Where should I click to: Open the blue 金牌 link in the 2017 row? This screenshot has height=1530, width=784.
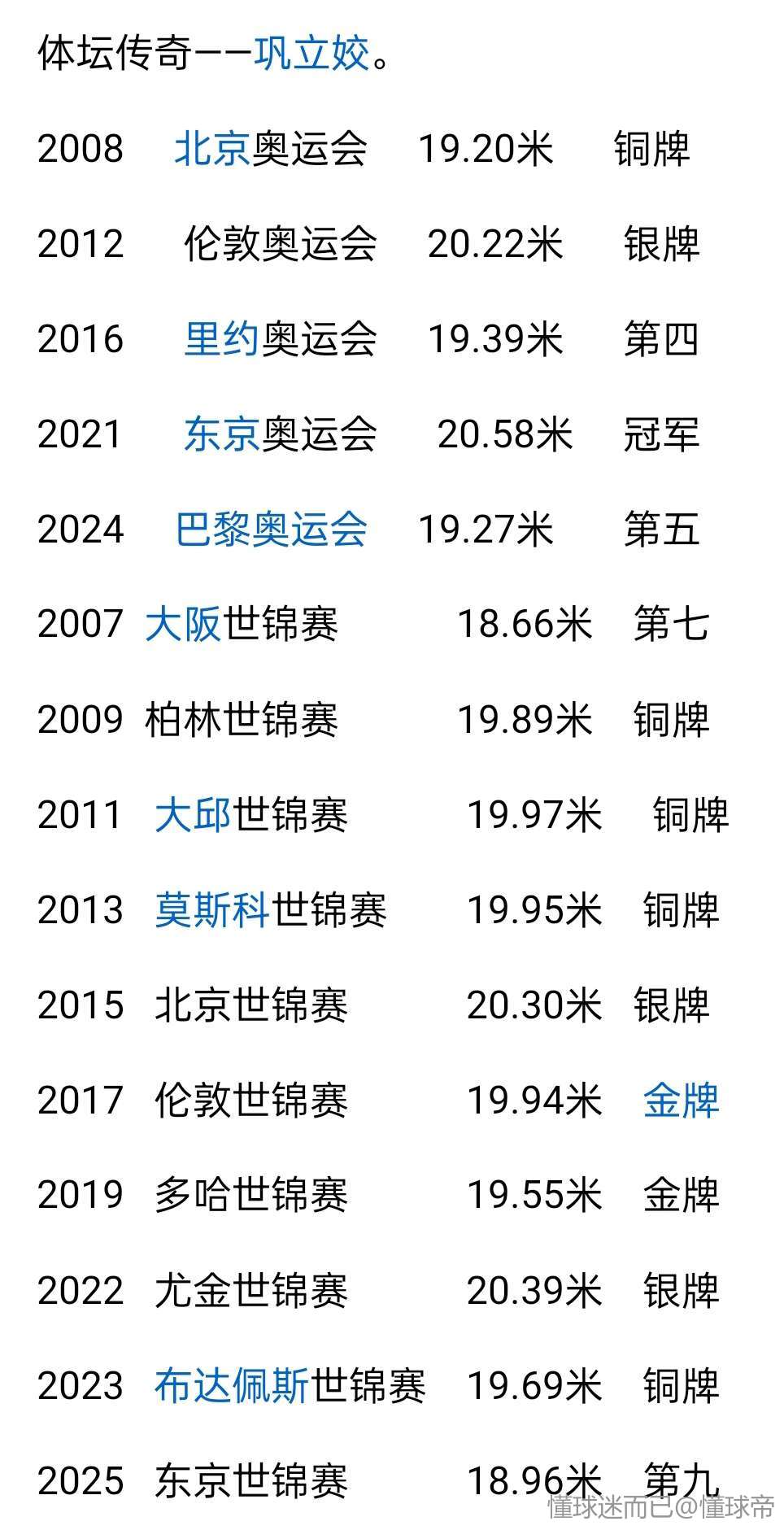(x=681, y=1101)
